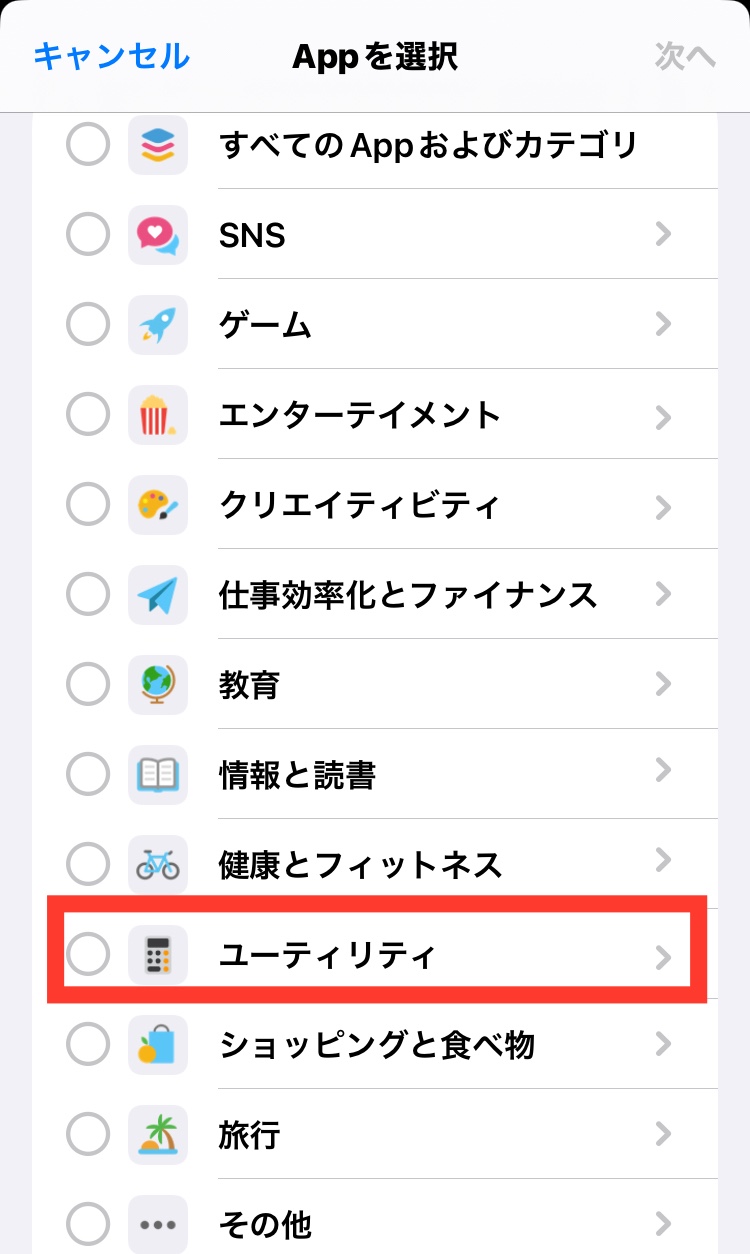Check the 仕事効率化とファイナンス circle

coord(88,596)
